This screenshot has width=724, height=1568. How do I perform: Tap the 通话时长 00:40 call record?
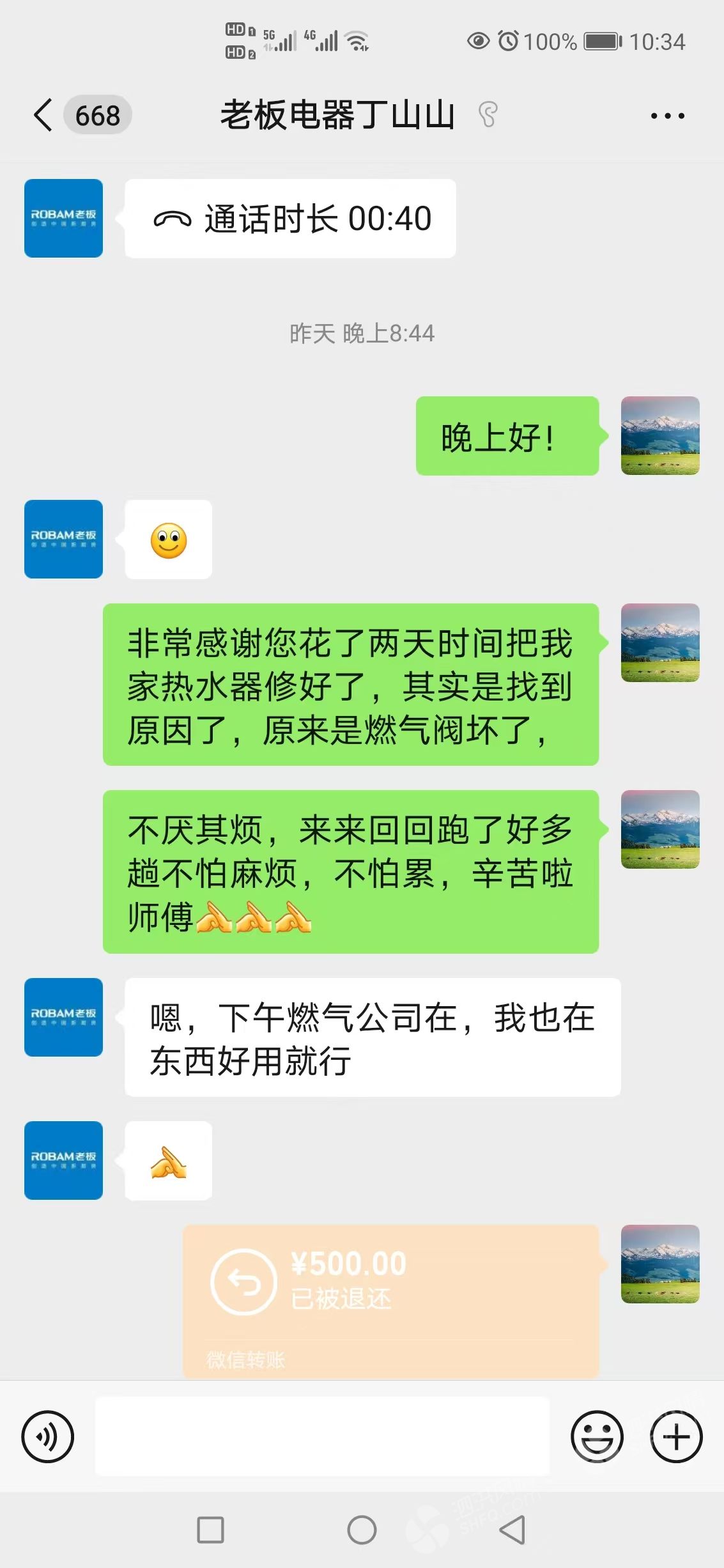tap(290, 219)
